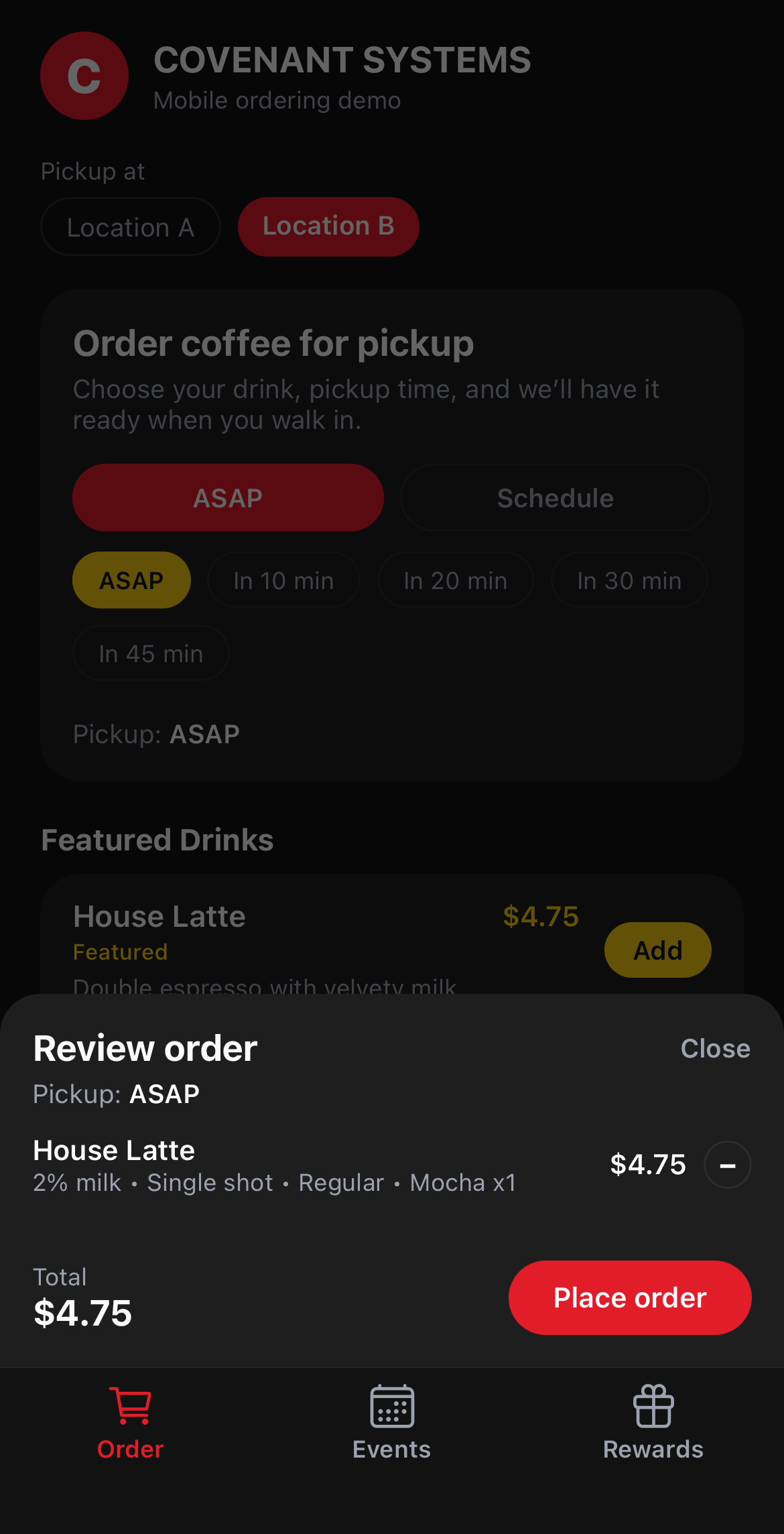Switch pickup mode to Schedule

point(555,497)
